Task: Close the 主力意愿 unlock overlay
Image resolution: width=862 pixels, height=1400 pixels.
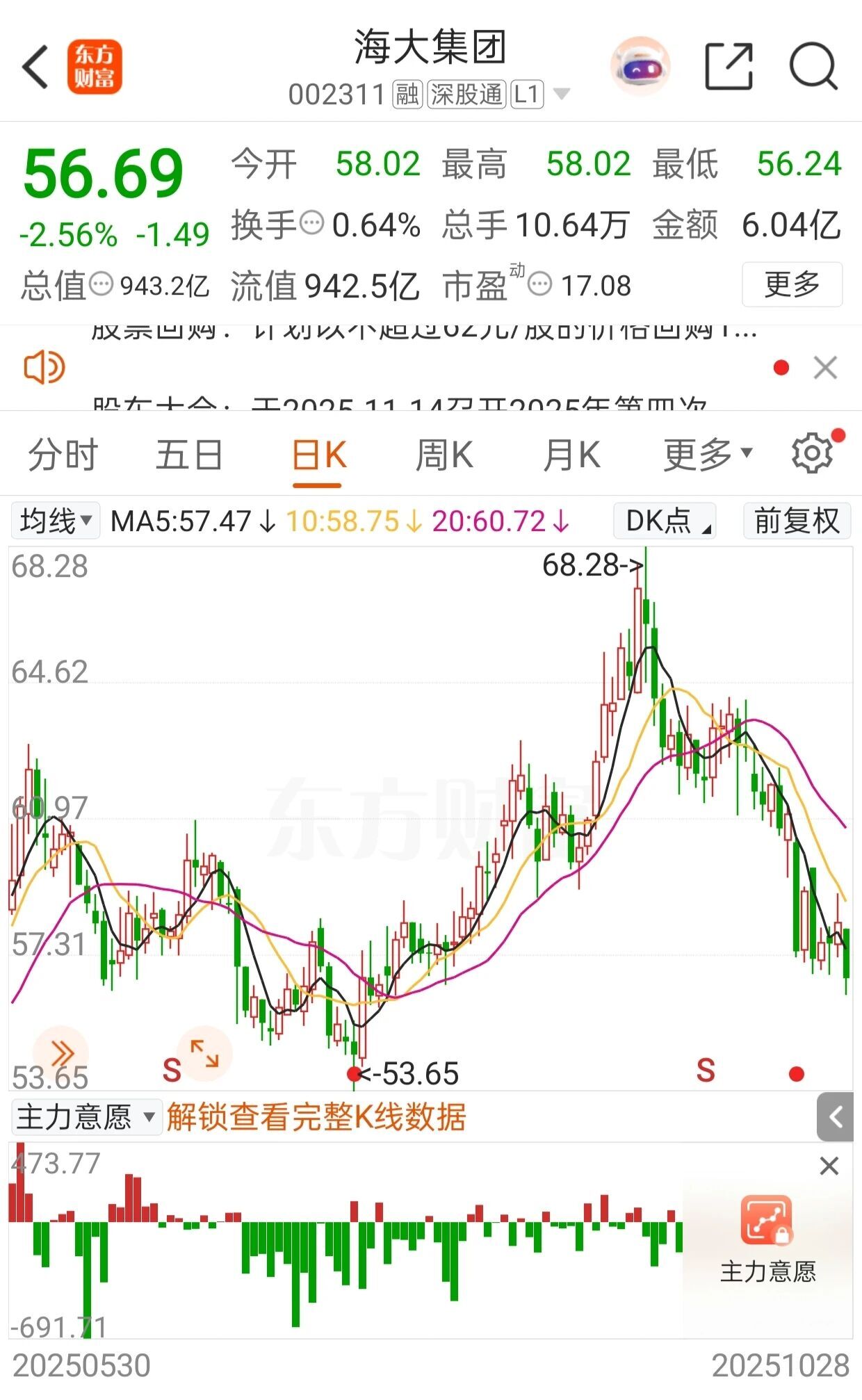Action: coord(829,1166)
